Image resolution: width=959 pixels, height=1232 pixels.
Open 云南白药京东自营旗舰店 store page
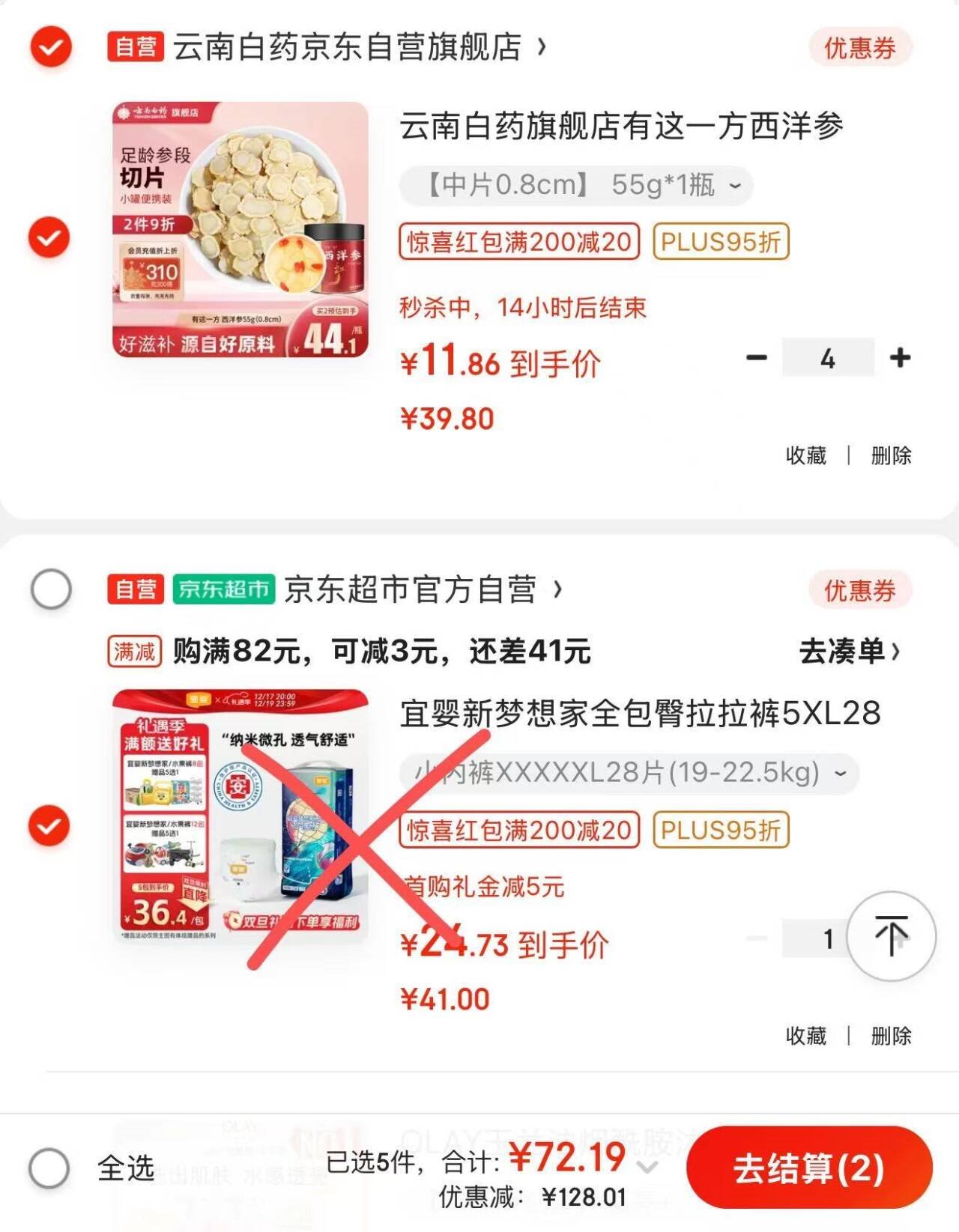coord(347,47)
